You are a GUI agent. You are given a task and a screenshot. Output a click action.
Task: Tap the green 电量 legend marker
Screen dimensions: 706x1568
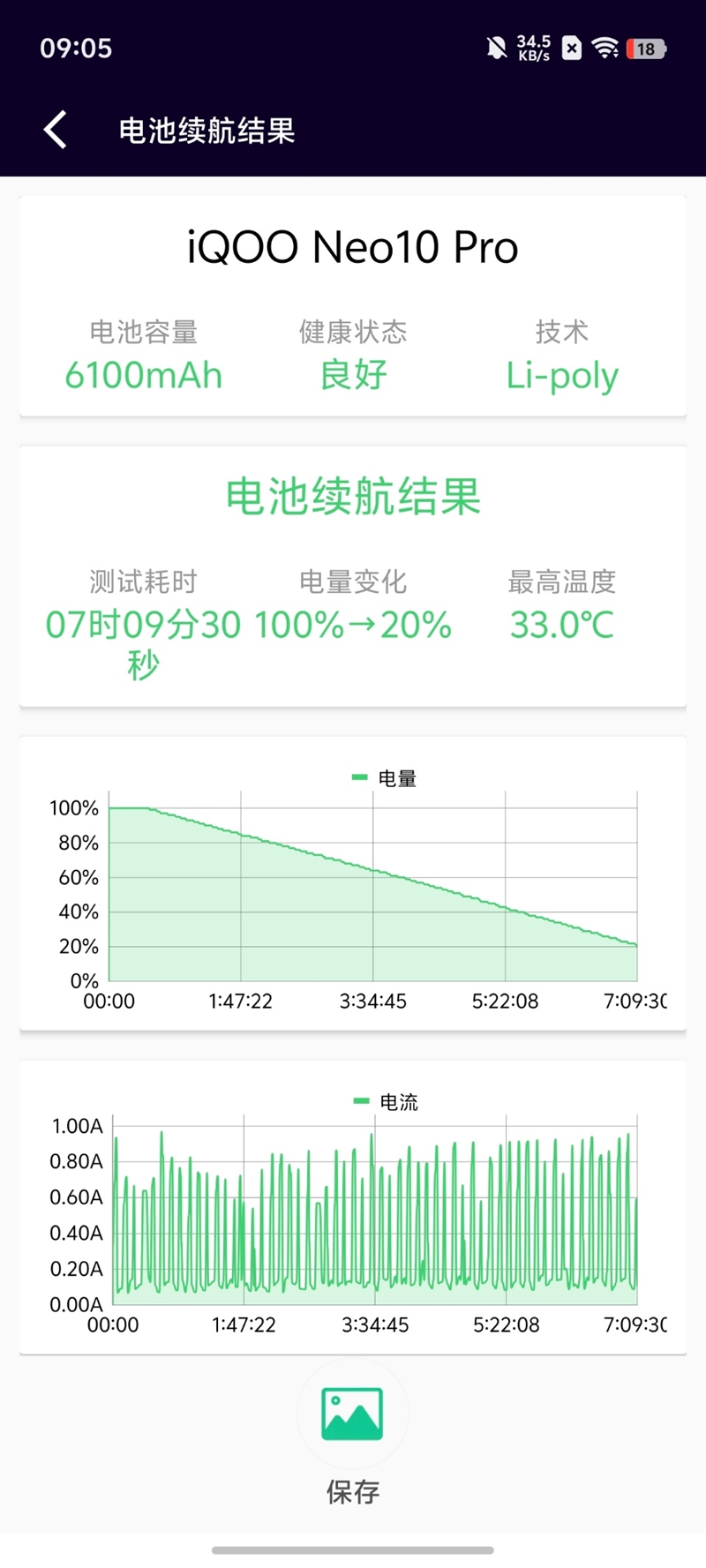tap(358, 777)
